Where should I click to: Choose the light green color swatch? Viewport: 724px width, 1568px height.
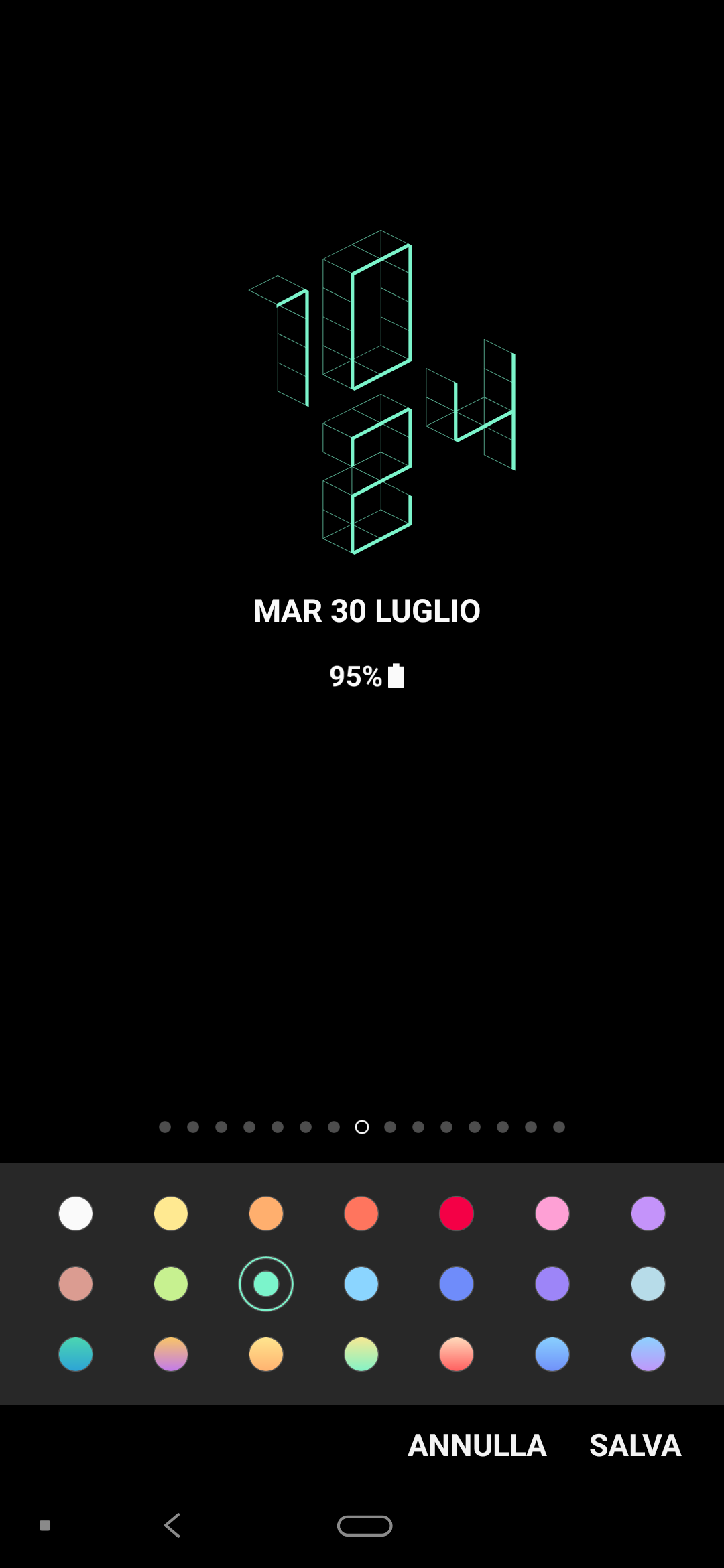[171, 1284]
